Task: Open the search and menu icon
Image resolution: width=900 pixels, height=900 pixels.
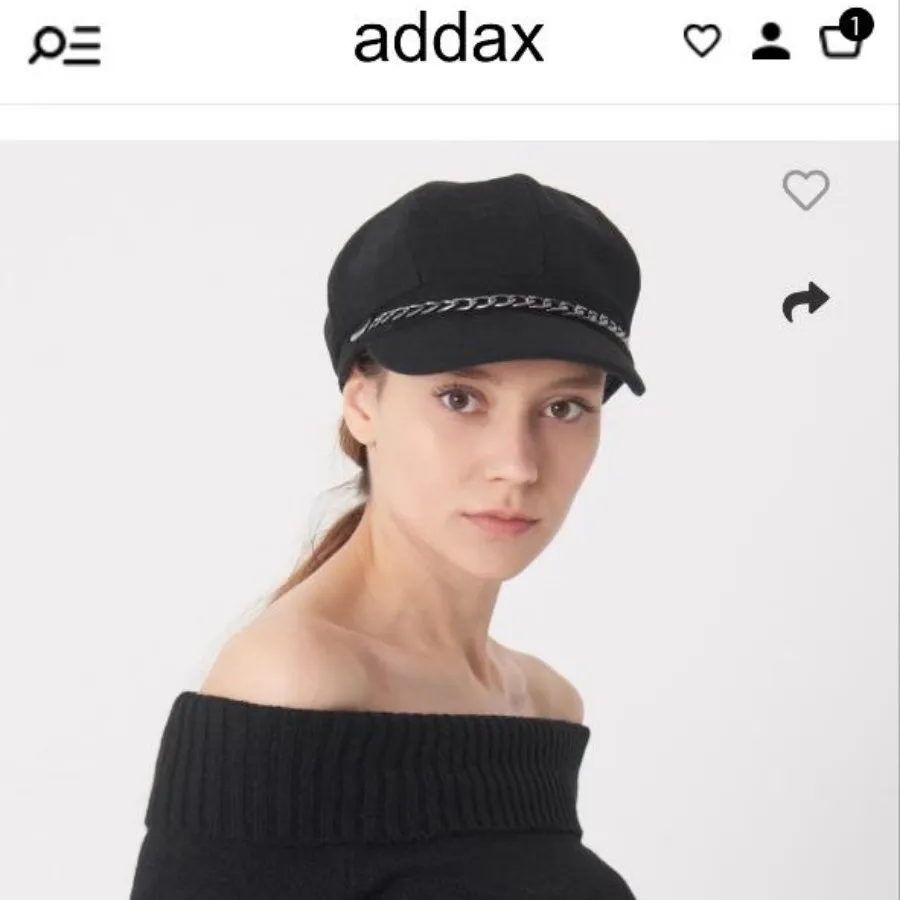Action: pos(65,43)
